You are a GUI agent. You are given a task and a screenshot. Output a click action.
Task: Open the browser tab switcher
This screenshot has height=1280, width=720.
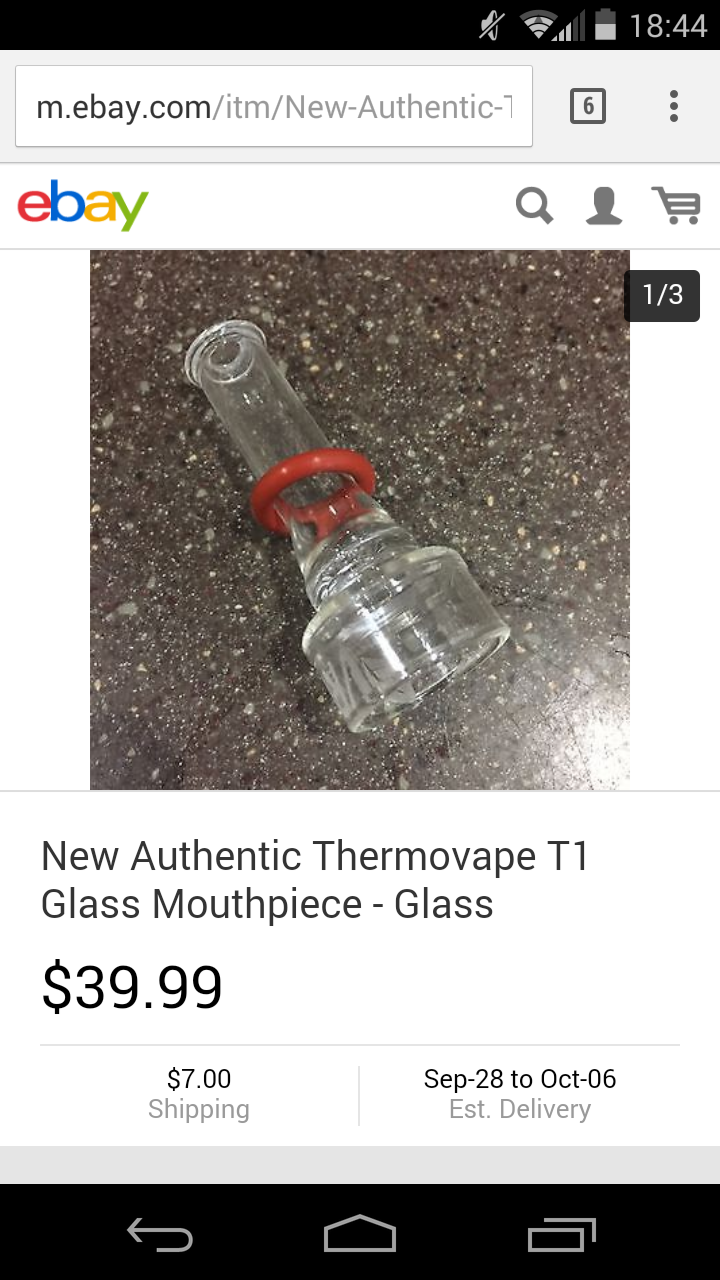587,106
